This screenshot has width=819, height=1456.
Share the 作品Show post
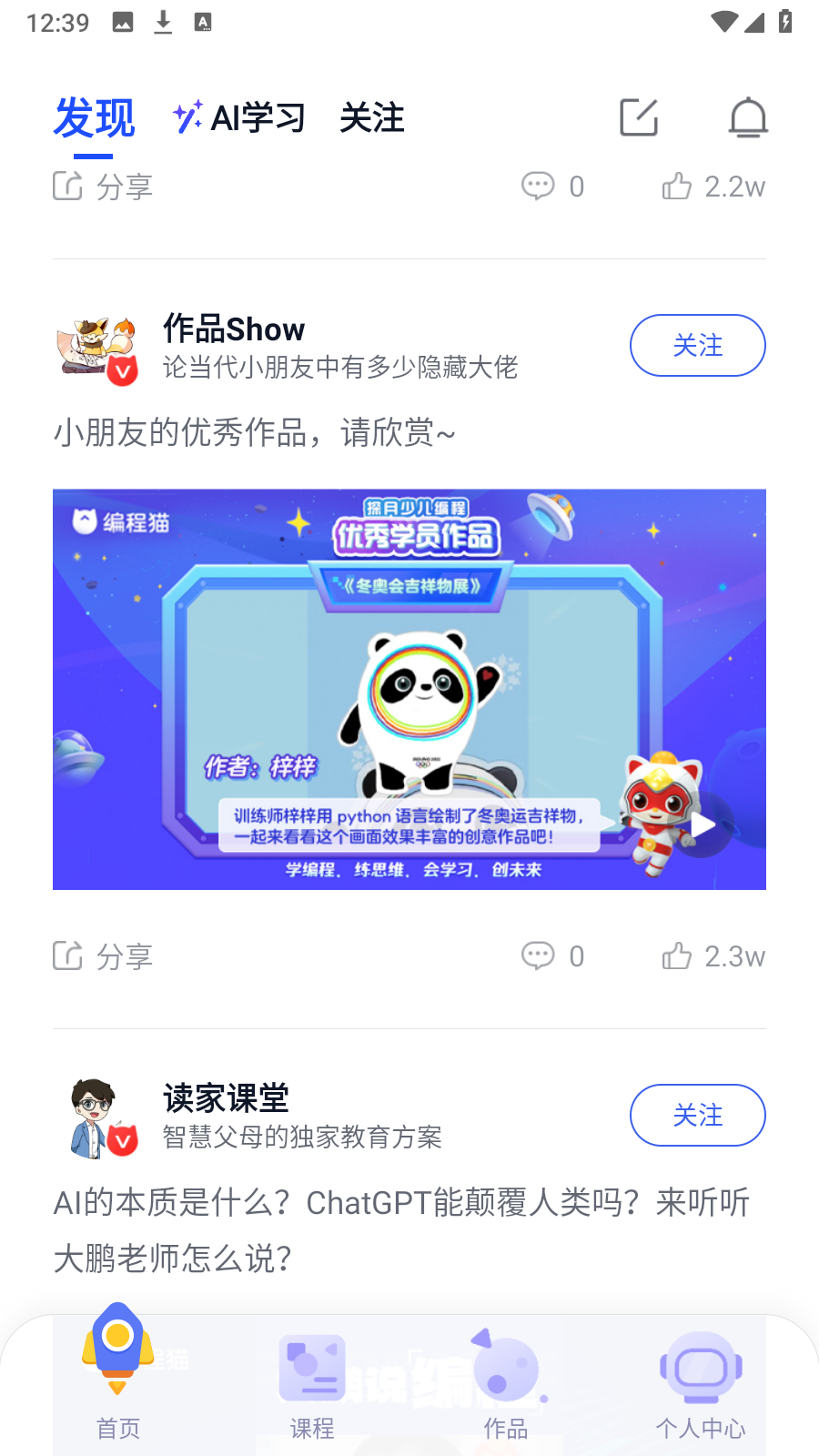click(x=102, y=956)
